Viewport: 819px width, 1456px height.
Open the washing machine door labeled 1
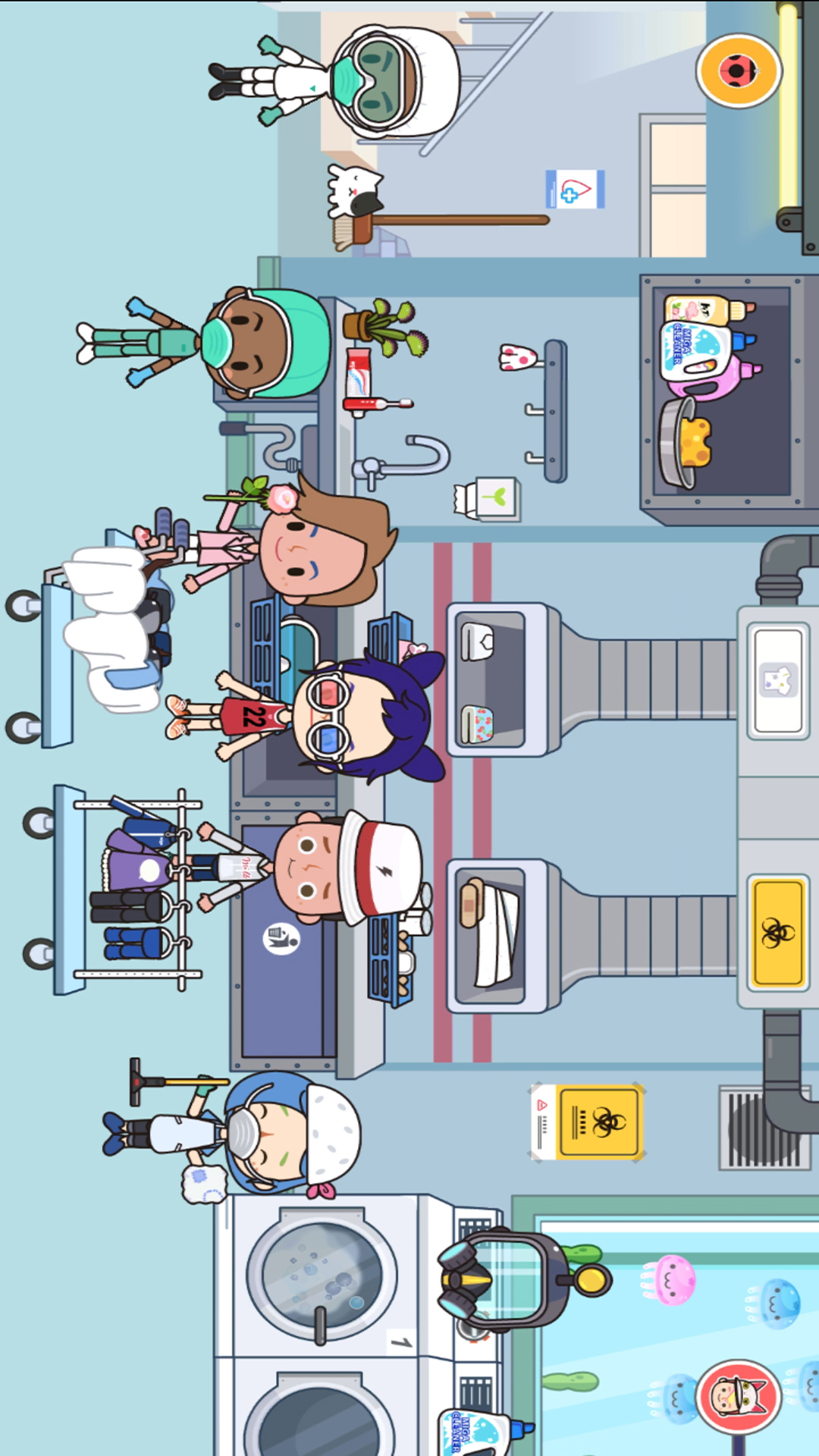322,1277
